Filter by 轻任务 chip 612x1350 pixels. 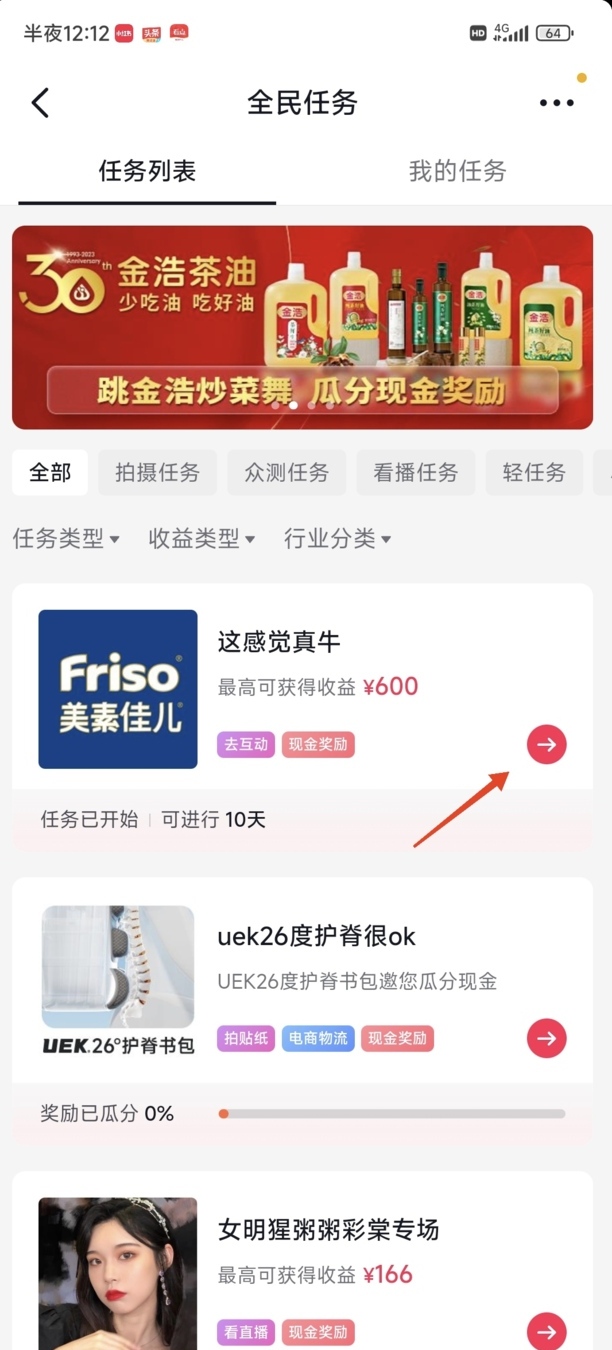point(534,472)
